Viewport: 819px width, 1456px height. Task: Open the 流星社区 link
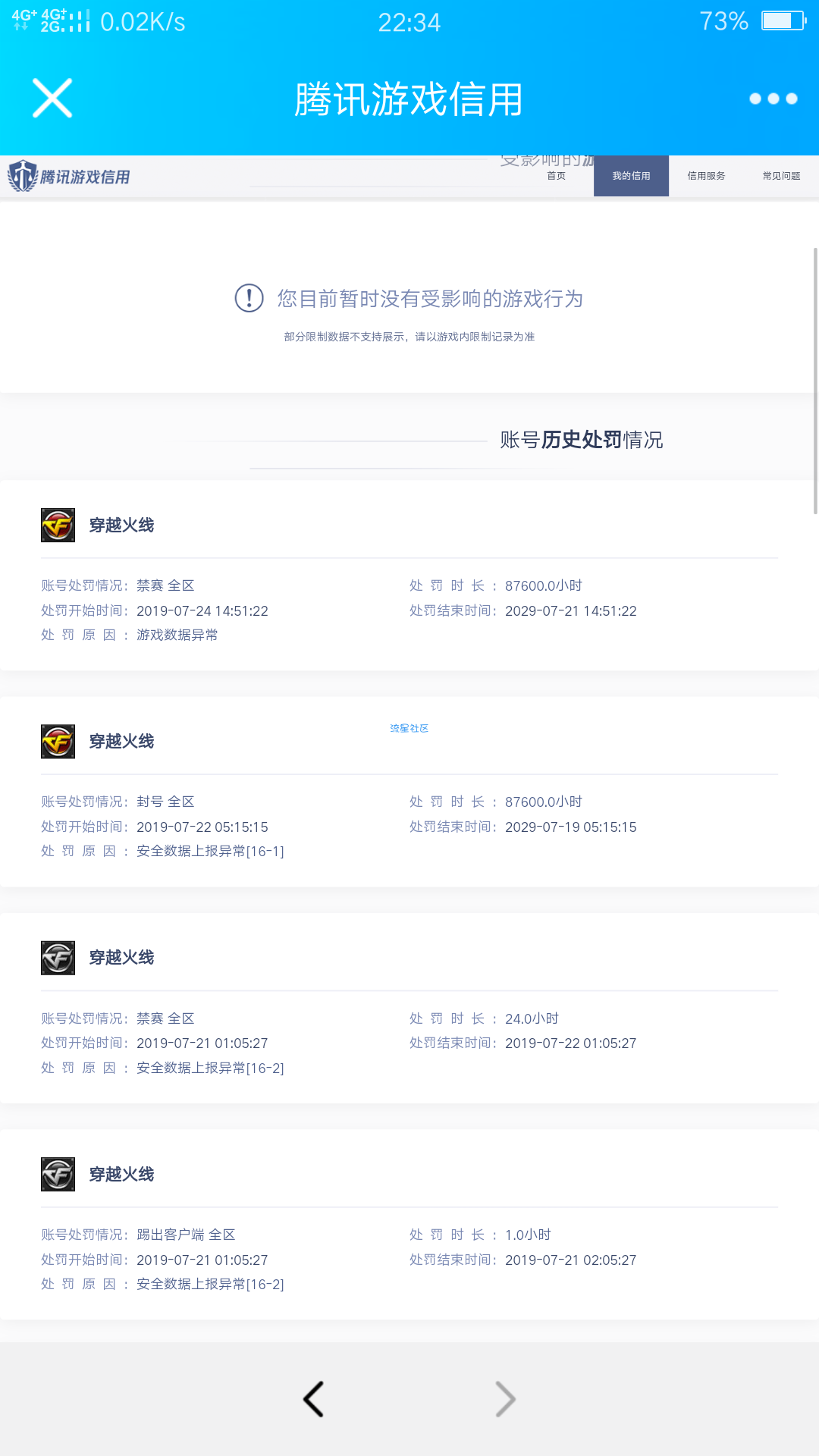coord(409,728)
